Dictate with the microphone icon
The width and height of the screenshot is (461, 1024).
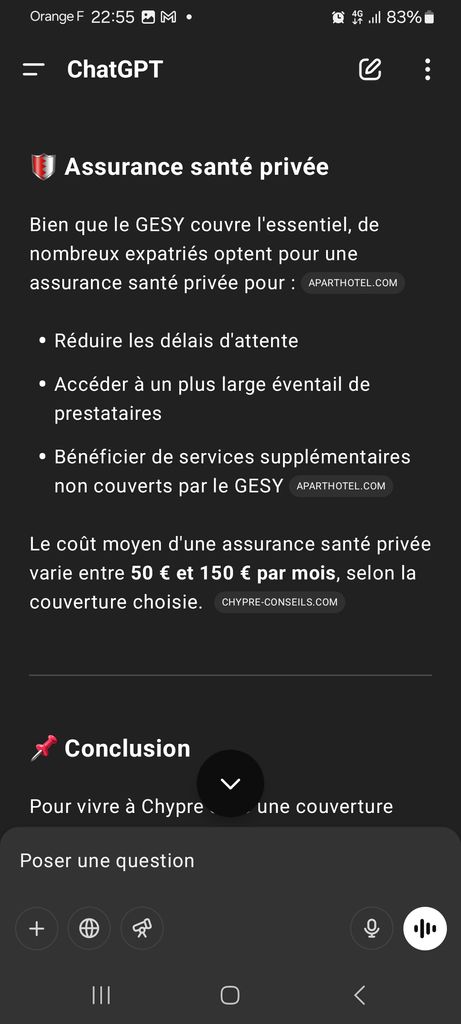(372, 928)
